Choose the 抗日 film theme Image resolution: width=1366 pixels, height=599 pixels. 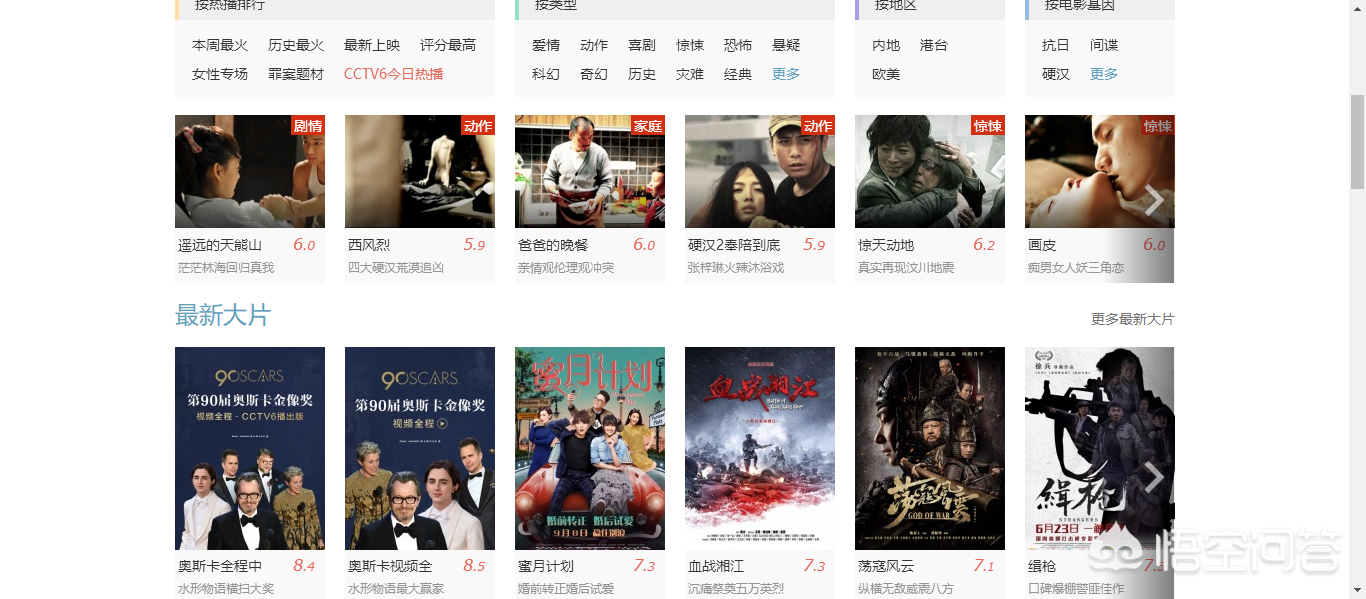1055,45
